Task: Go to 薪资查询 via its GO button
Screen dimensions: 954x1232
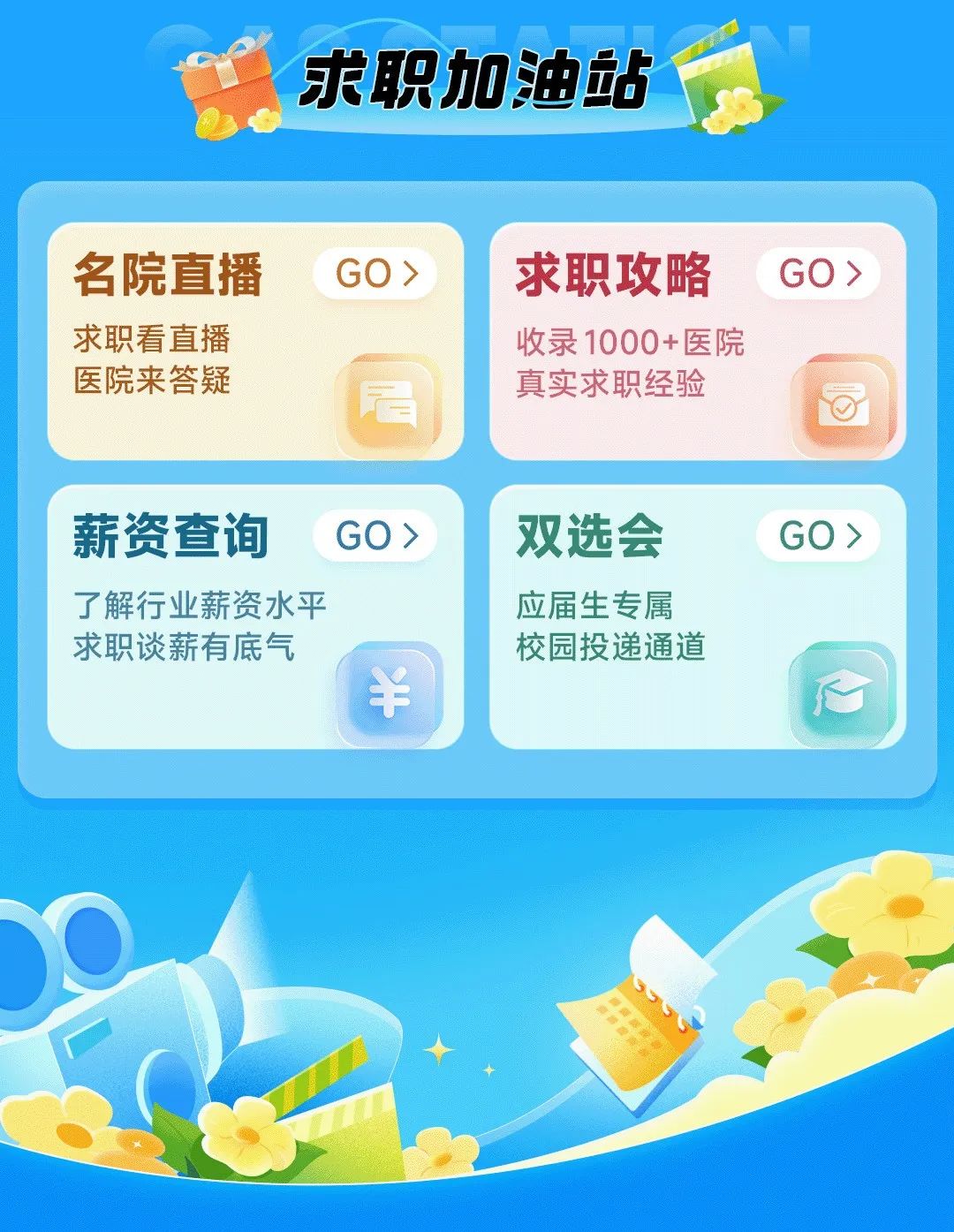Action: click(375, 536)
